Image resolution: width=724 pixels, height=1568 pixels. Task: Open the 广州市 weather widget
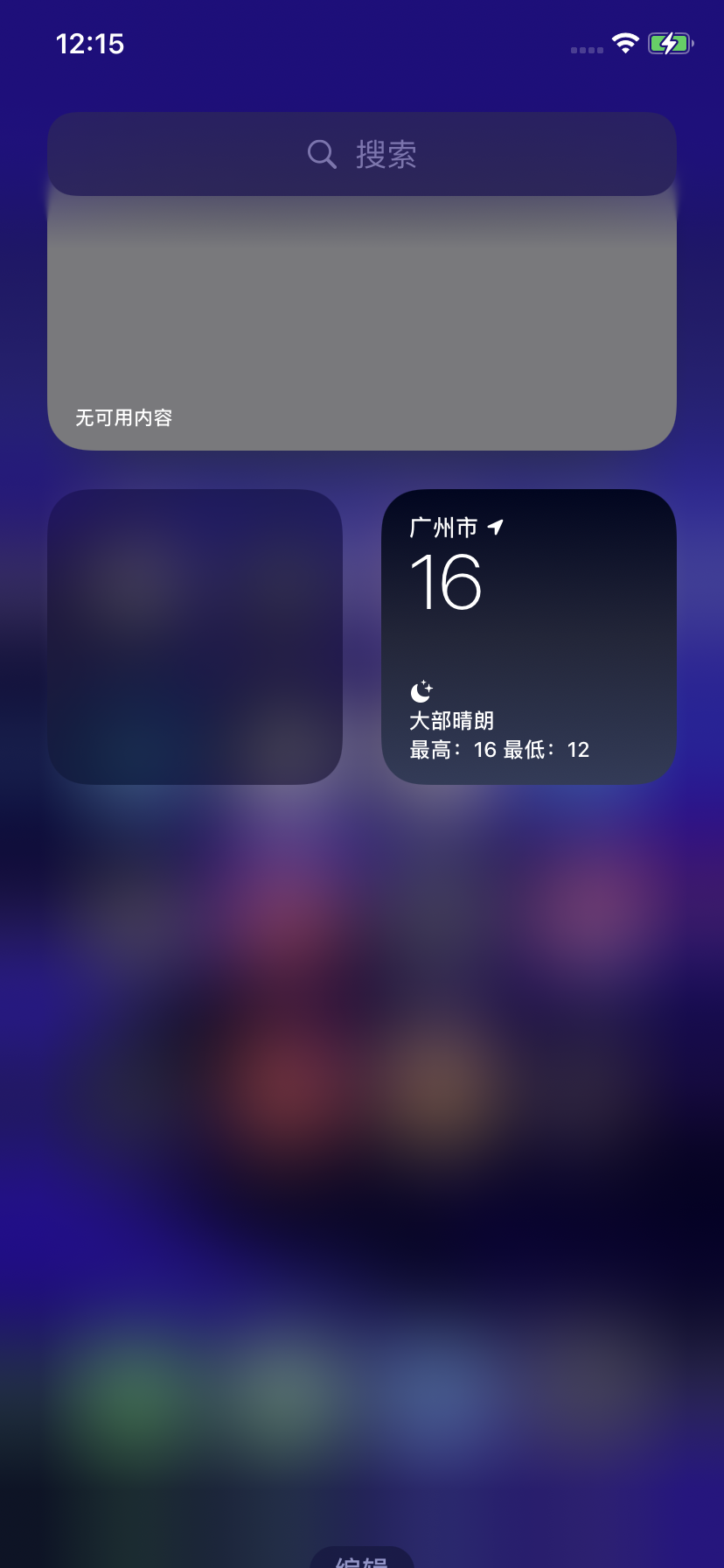coord(528,636)
